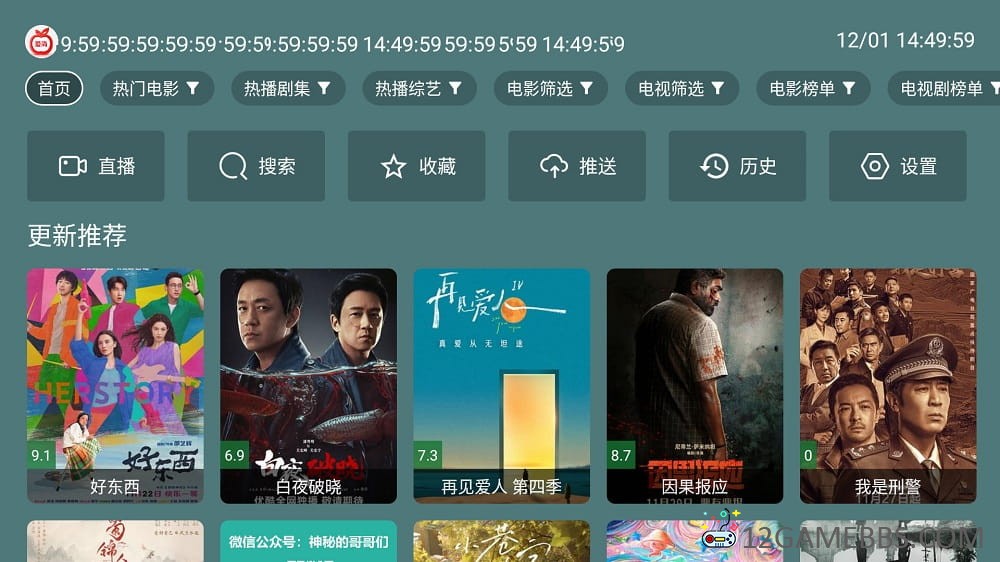Open 电视筛选 filter tab
This screenshot has height=562, width=1000.
681,88
